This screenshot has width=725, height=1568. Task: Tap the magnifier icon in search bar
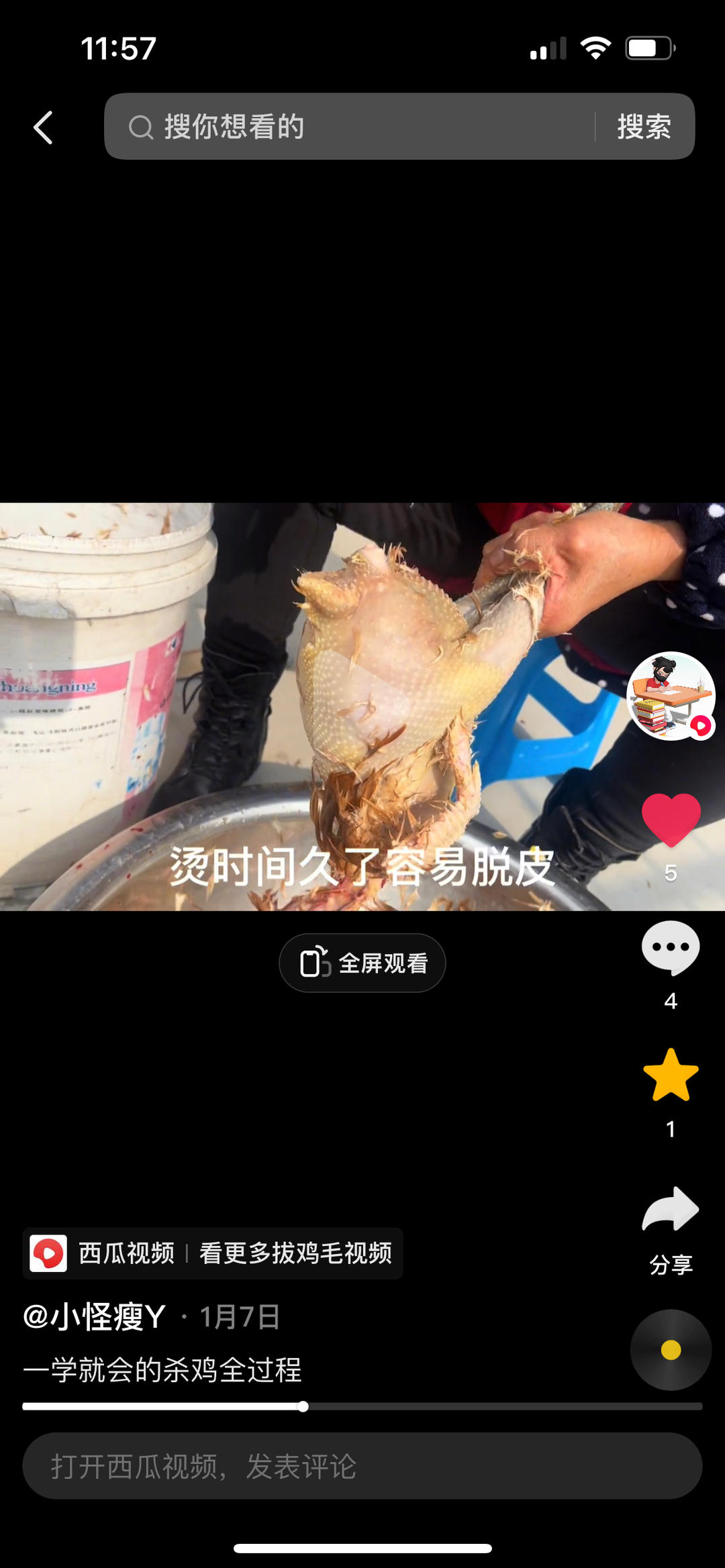tap(141, 127)
